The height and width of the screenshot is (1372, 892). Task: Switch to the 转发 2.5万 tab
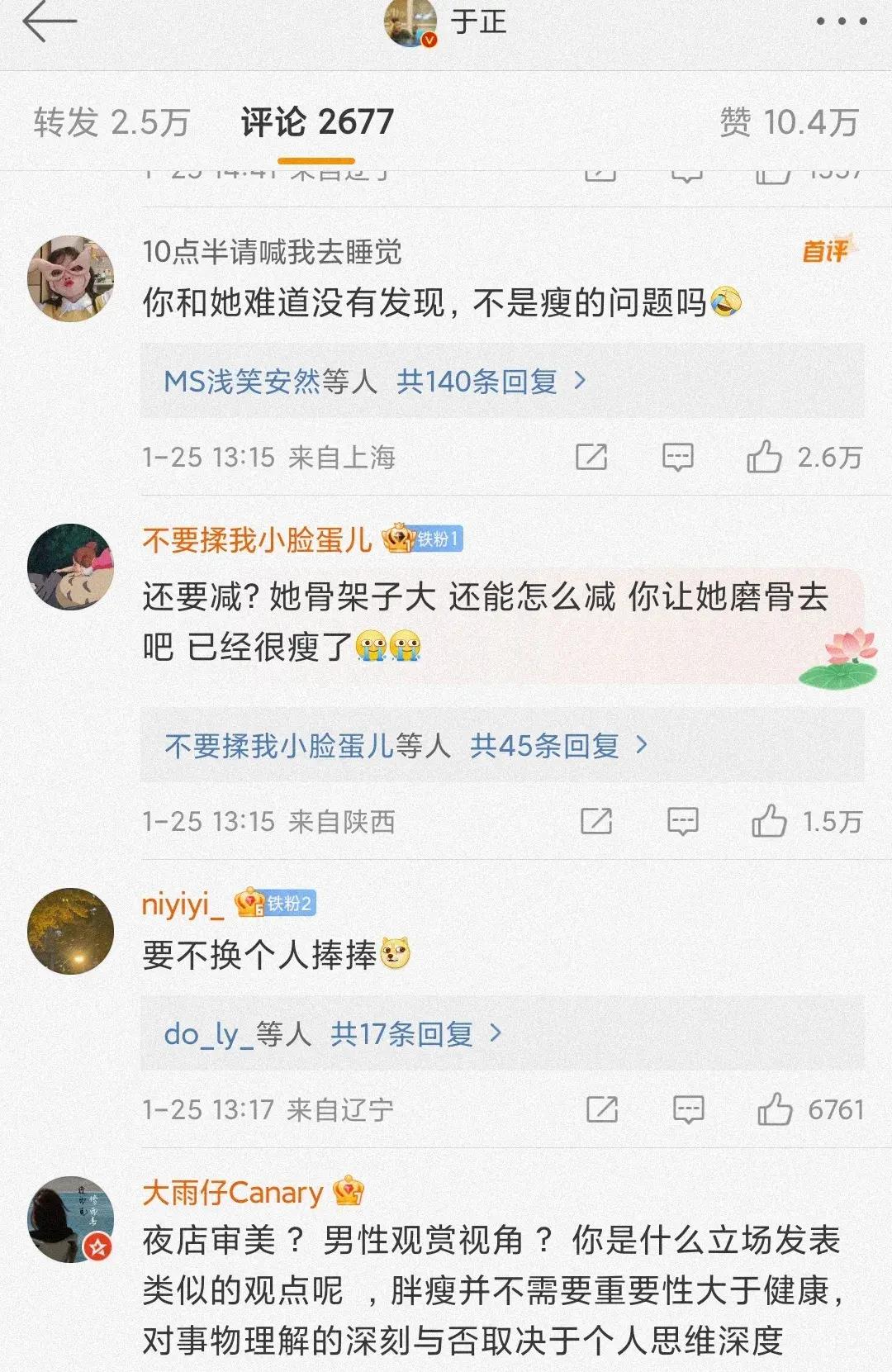click(111, 123)
